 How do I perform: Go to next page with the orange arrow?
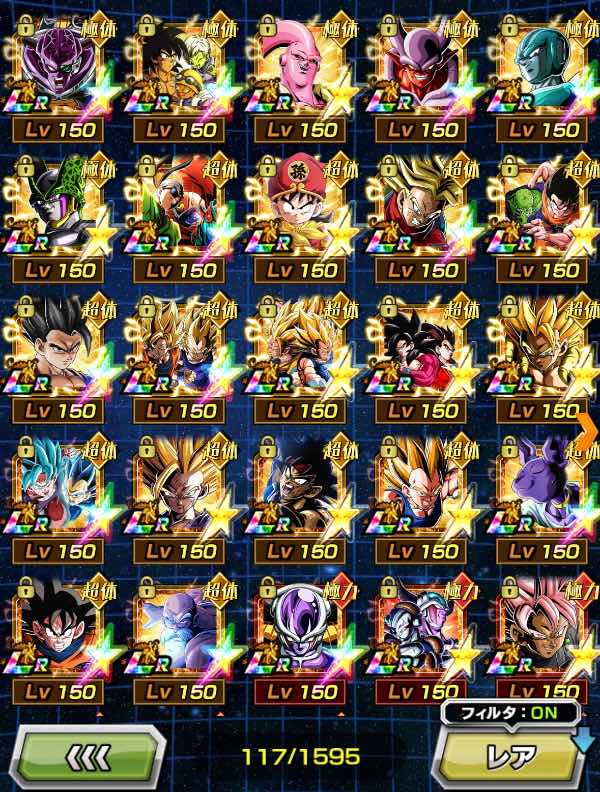587,426
